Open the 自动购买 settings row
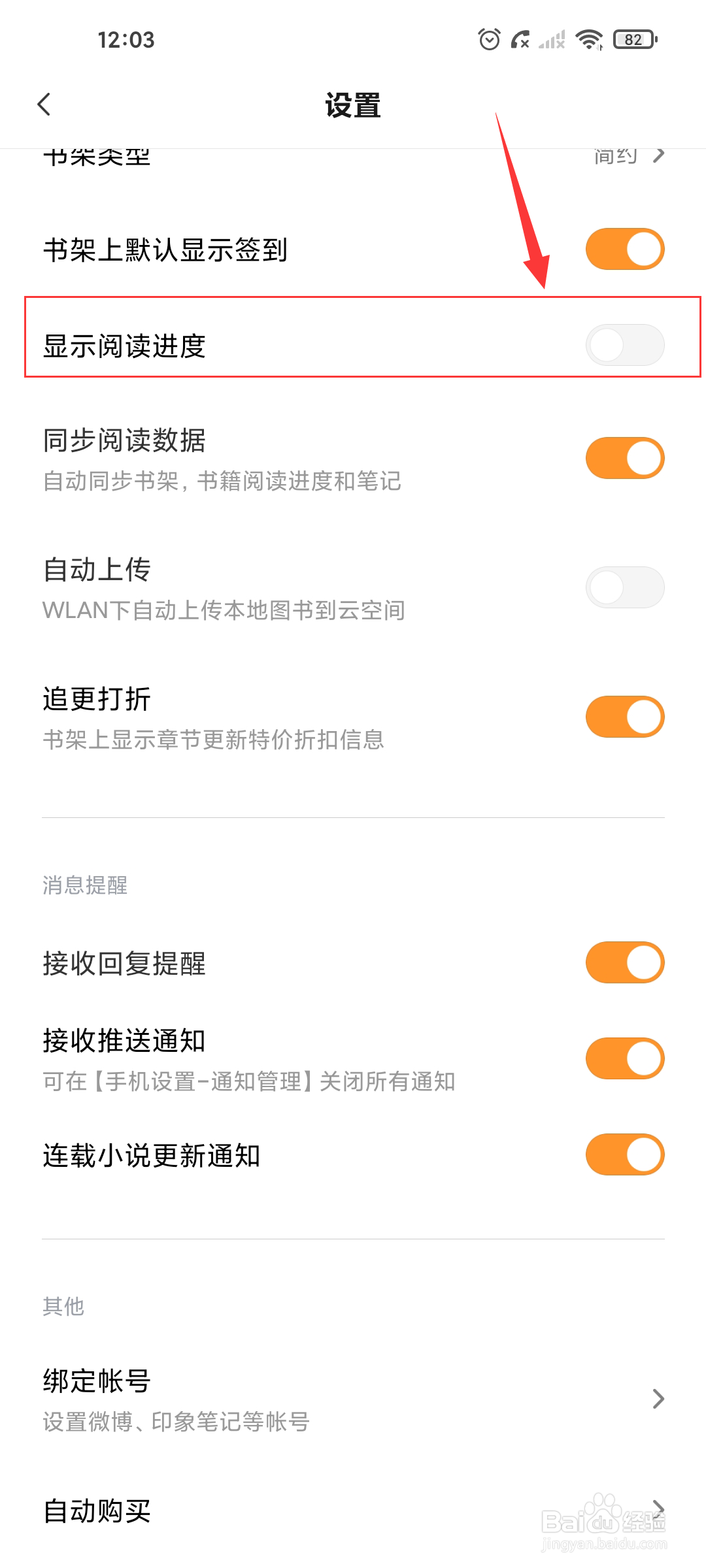706x1568 pixels. (353, 1511)
